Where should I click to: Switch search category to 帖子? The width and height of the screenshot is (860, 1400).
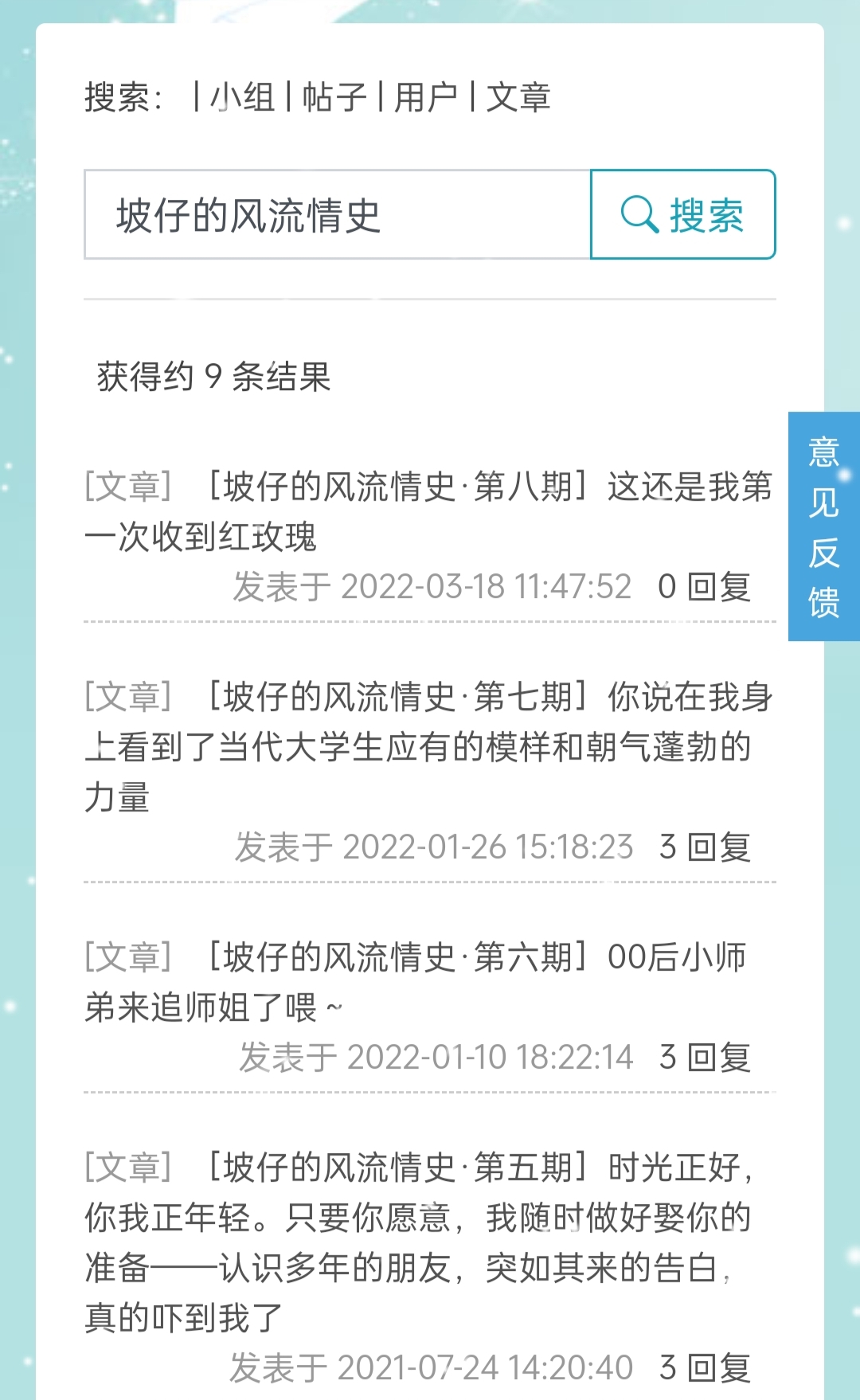[x=334, y=97]
